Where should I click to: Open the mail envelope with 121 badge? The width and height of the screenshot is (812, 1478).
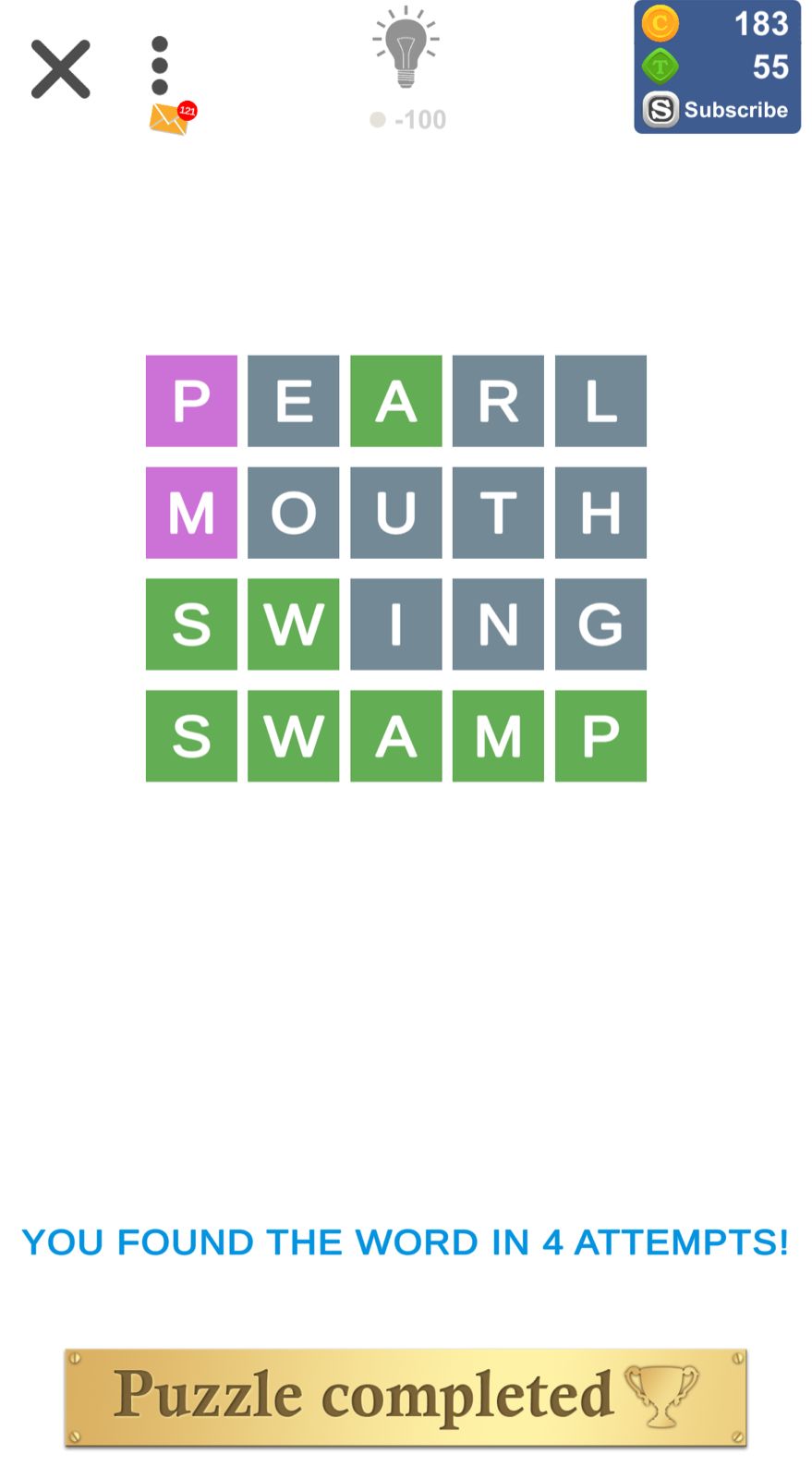click(173, 118)
